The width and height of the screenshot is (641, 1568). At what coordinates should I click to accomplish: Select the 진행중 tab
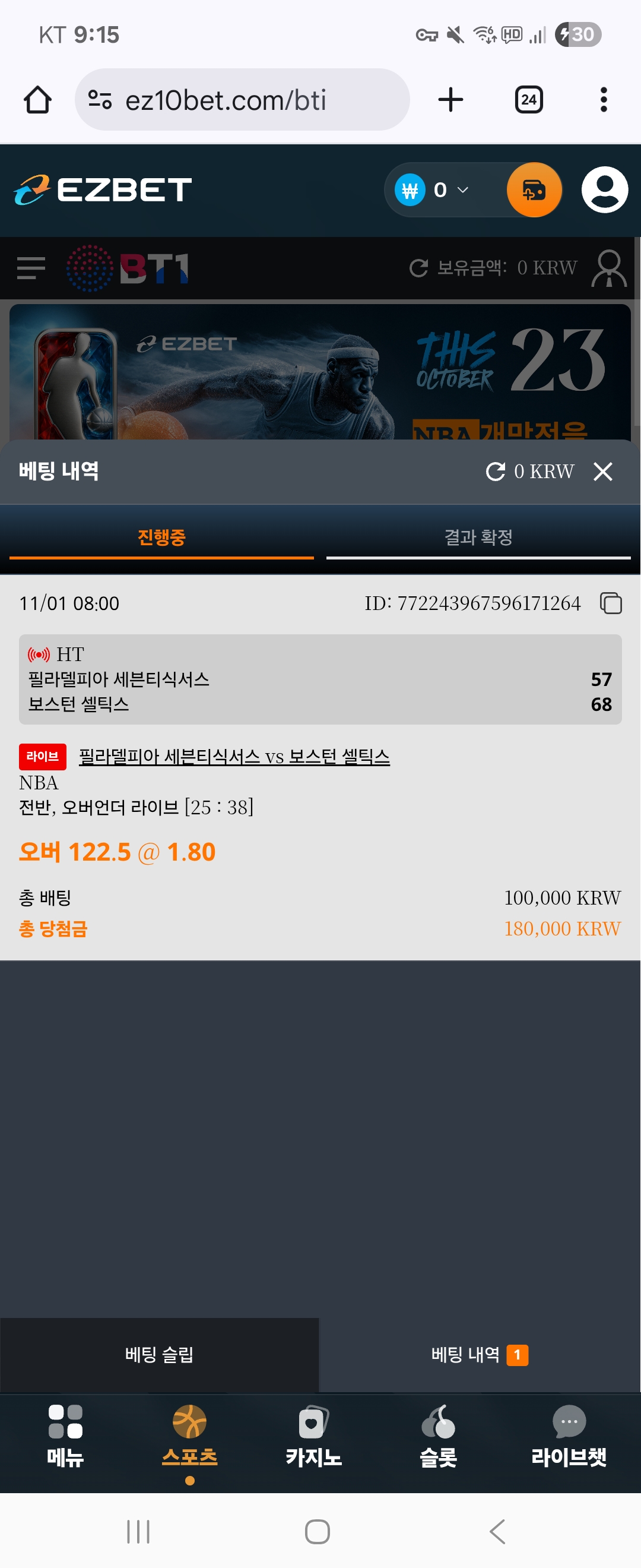tap(161, 537)
